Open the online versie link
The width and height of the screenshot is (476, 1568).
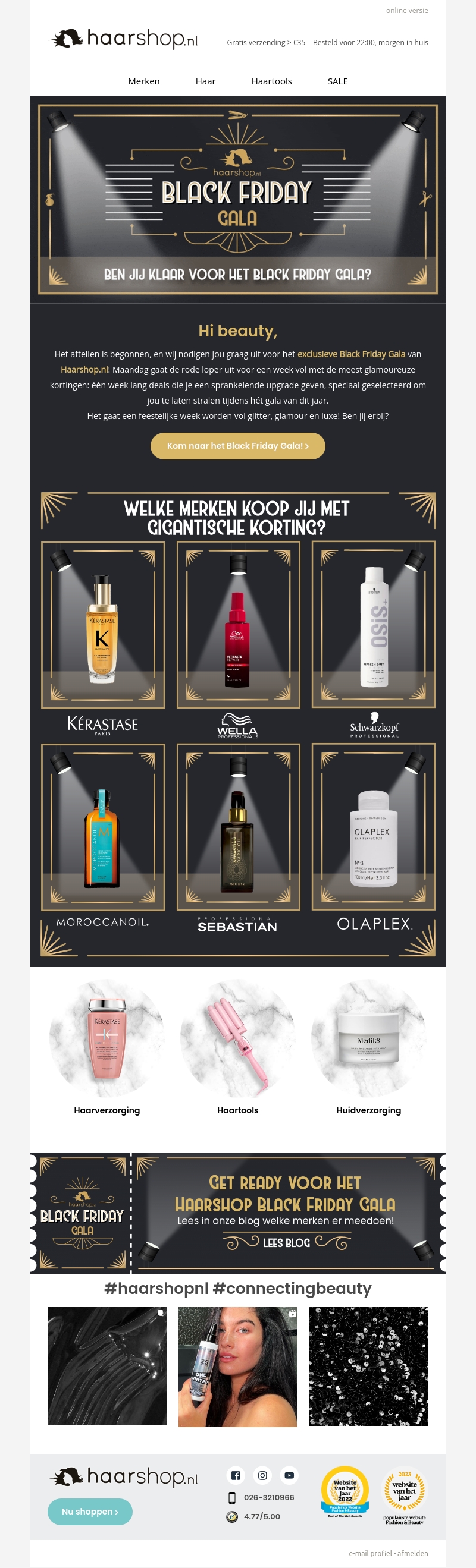[406, 10]
